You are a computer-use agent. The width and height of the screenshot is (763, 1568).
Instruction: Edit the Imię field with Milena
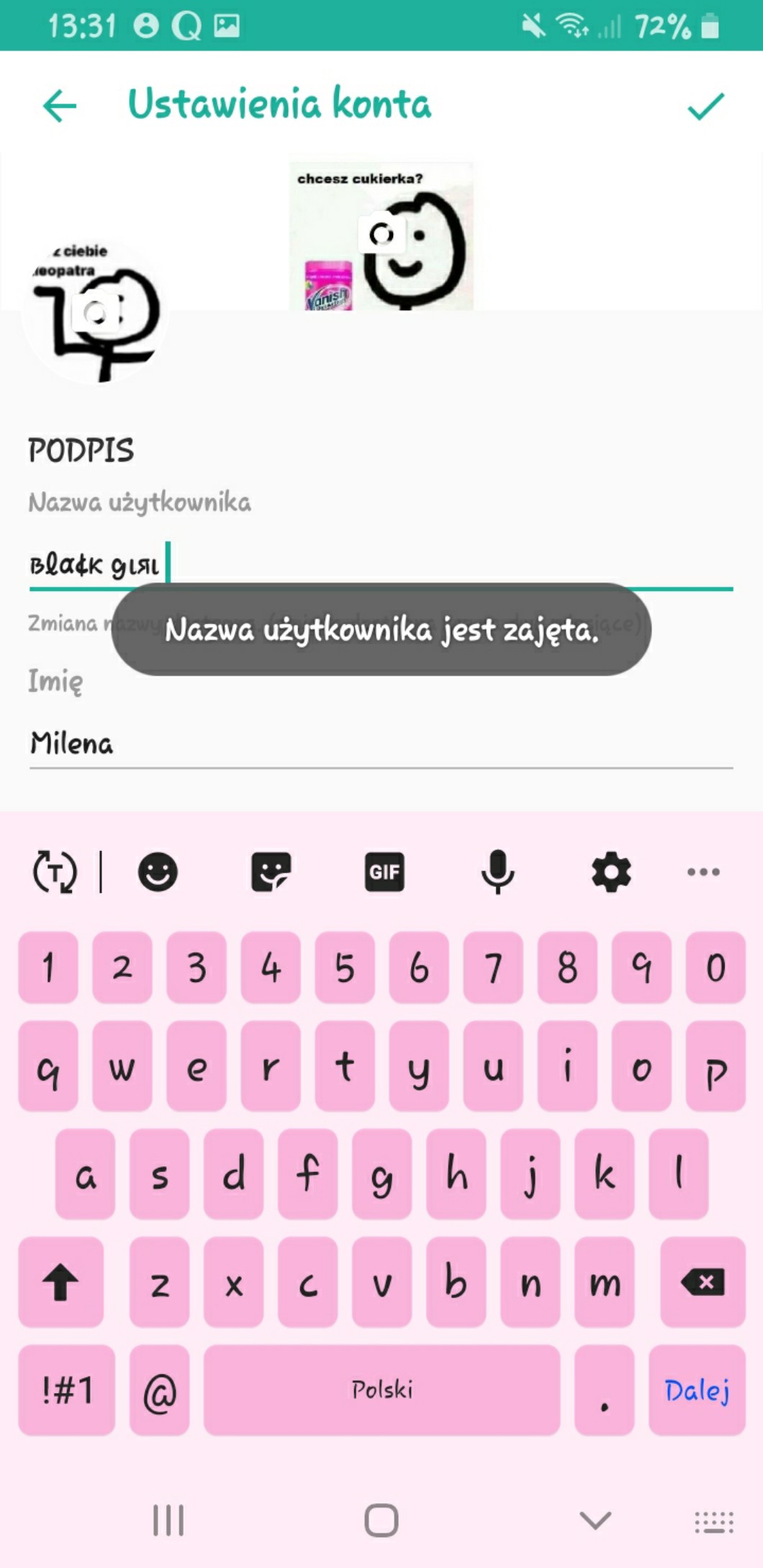380,743
